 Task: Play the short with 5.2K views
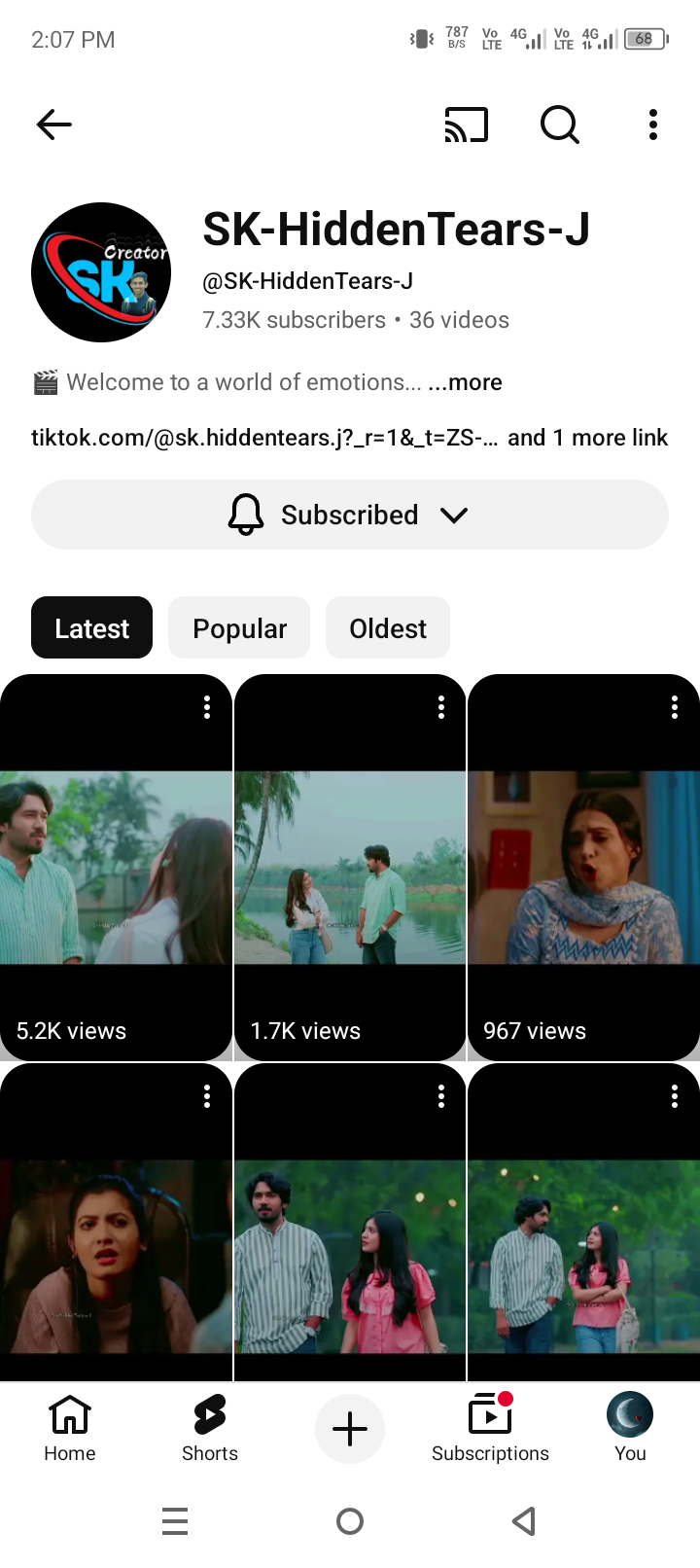pyautogui.click(x=116, y=868)
